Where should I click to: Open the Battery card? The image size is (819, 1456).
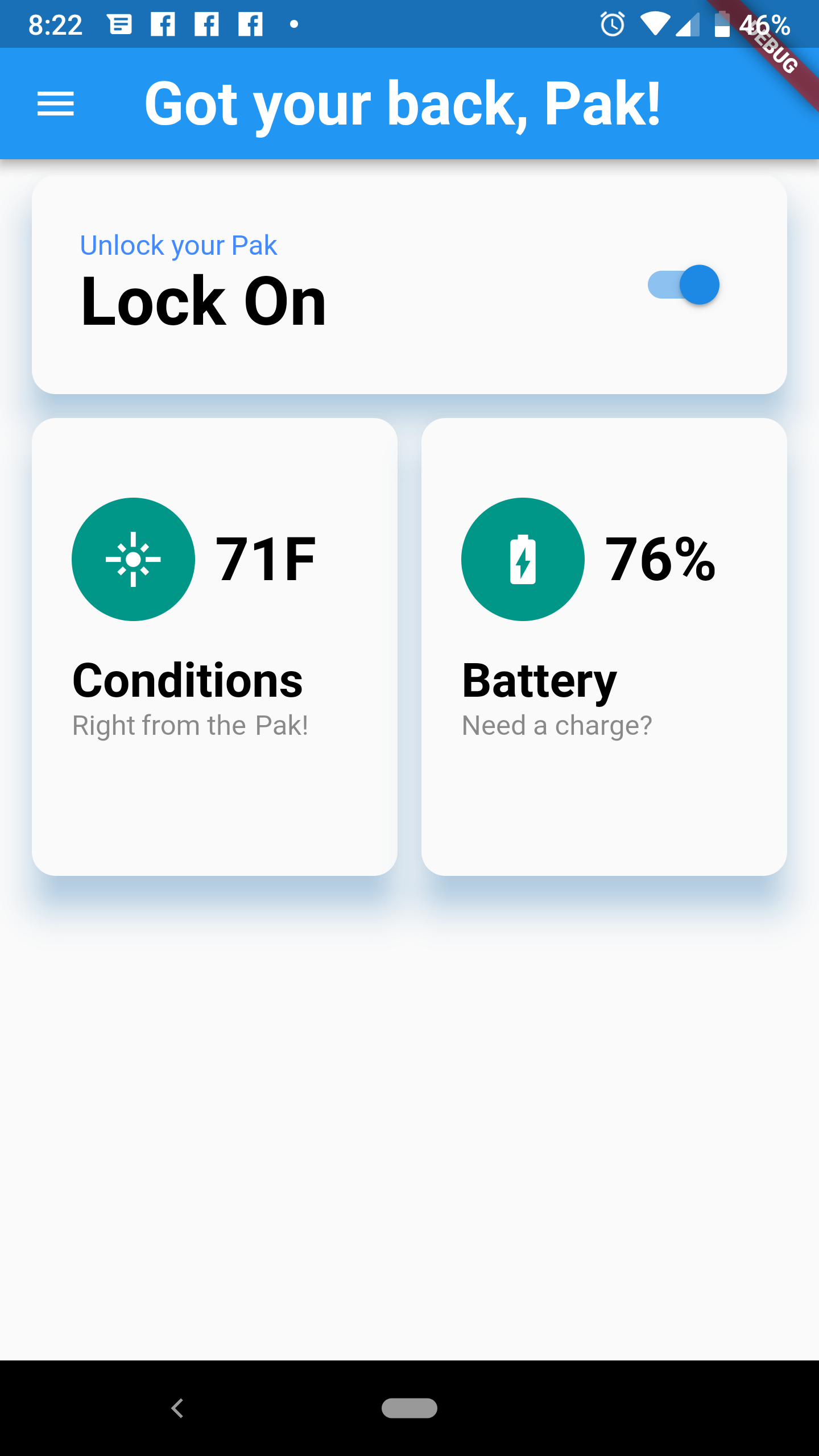pyautogui.click(x=603, y=647)
